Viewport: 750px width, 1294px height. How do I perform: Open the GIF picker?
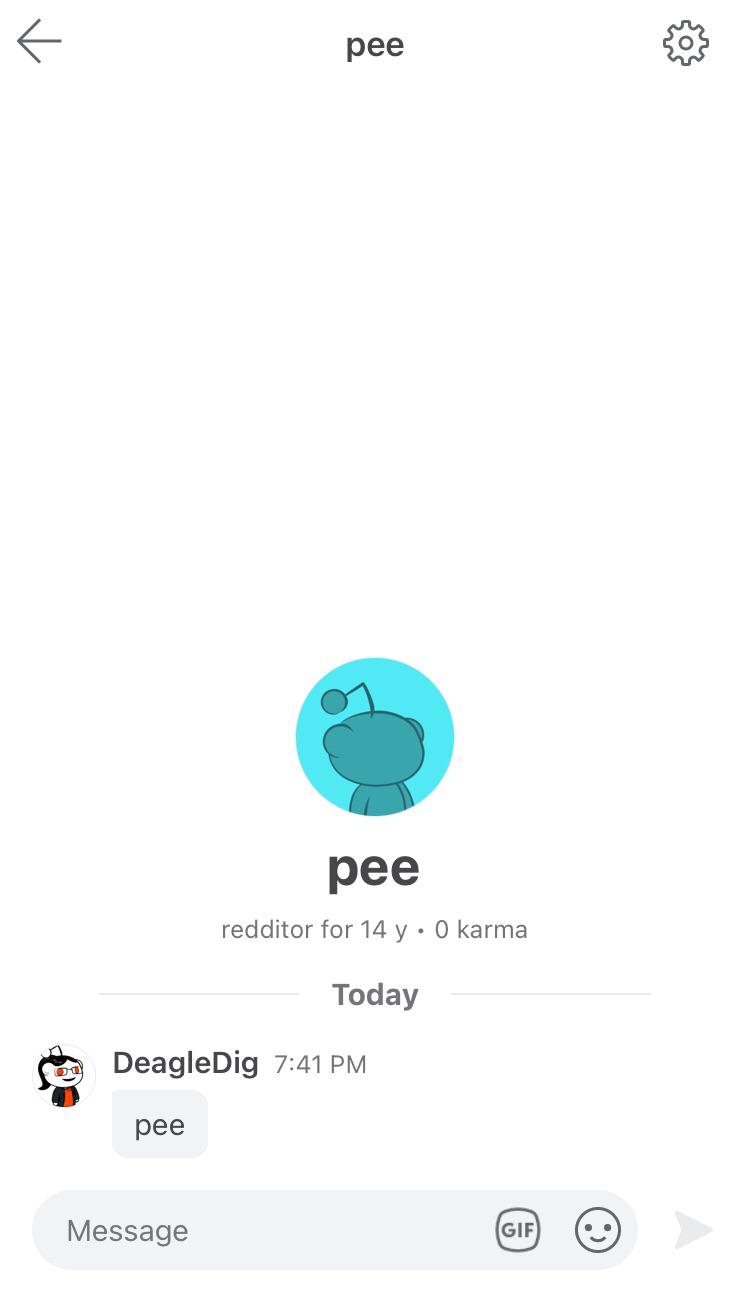[x=518, y=1230]
